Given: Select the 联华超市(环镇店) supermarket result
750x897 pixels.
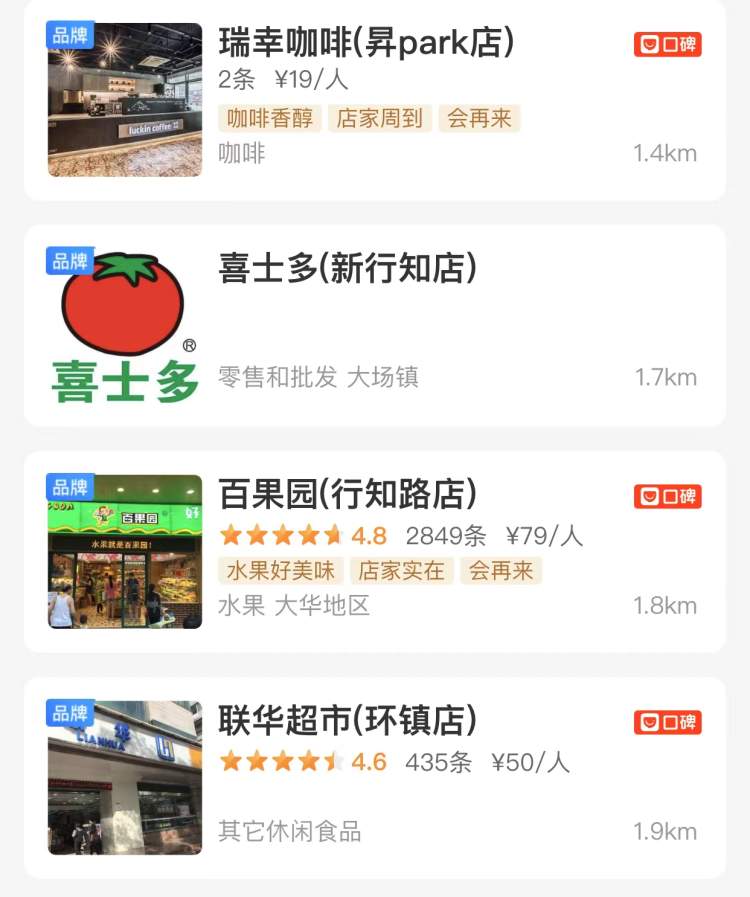Looking at the screenshot, I should 347,721.
